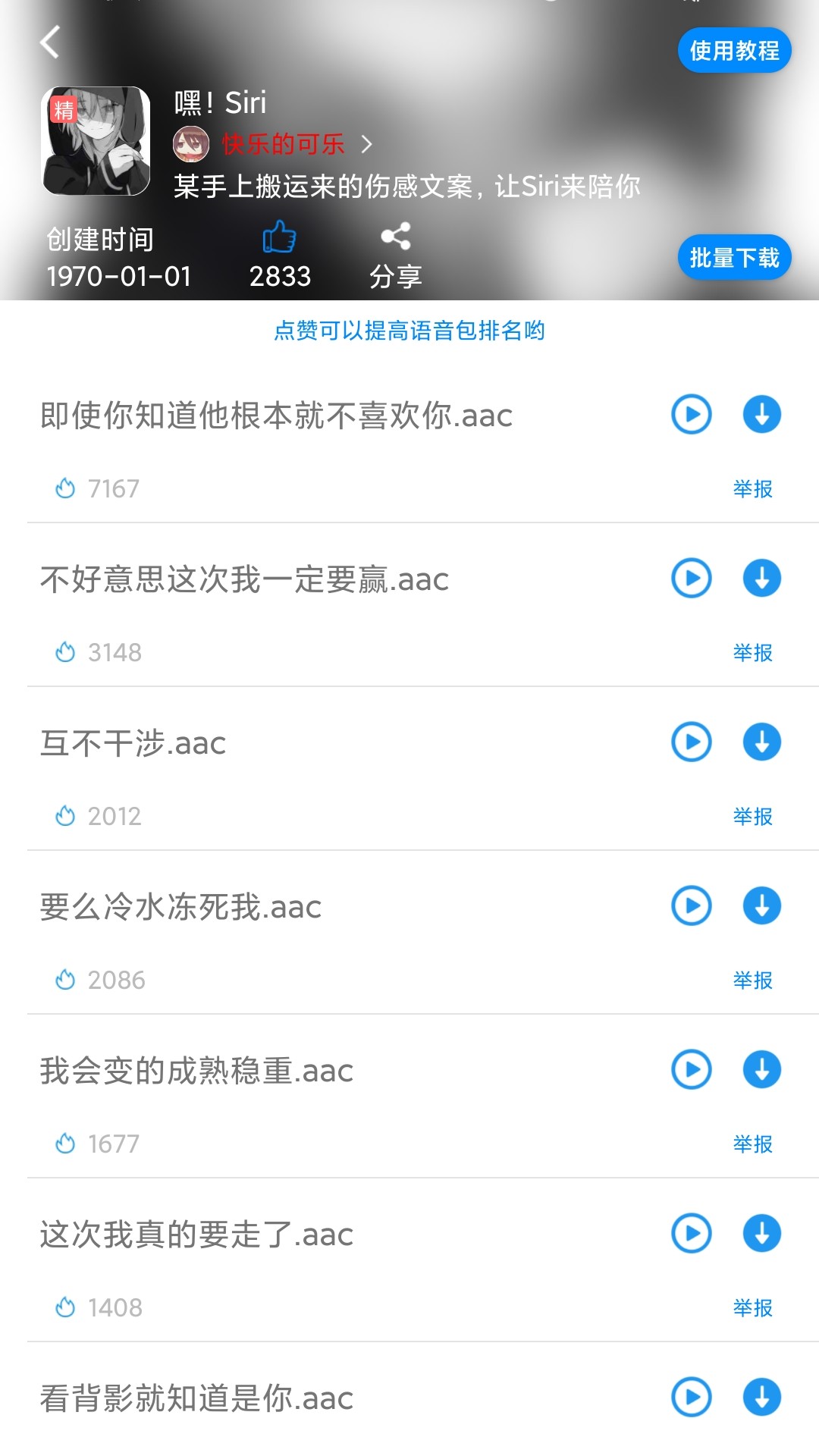Tap the share icon
This screenshot has width=819, height=1456.
(x=397, y=237)
